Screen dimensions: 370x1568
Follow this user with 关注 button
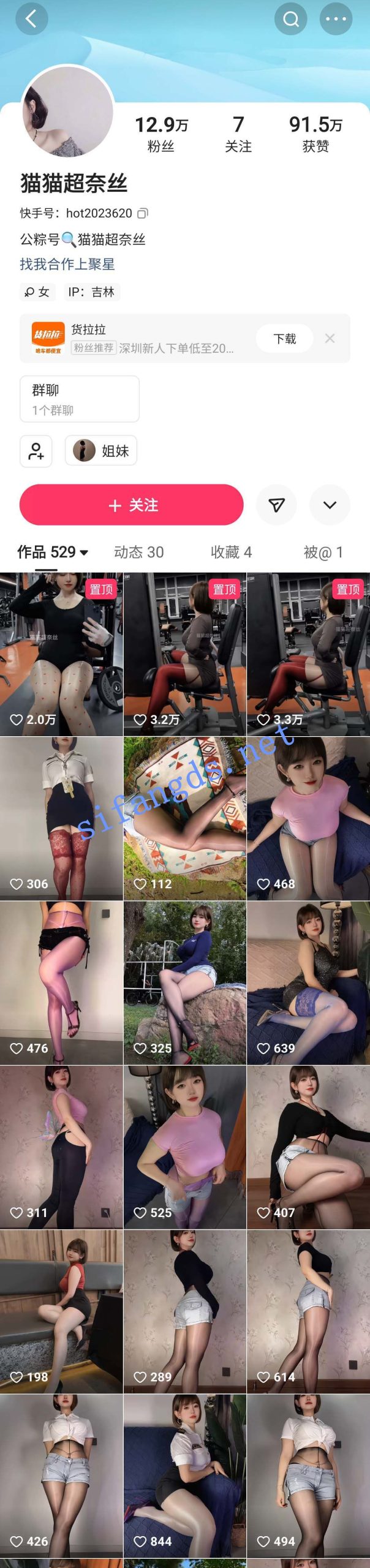132,505
